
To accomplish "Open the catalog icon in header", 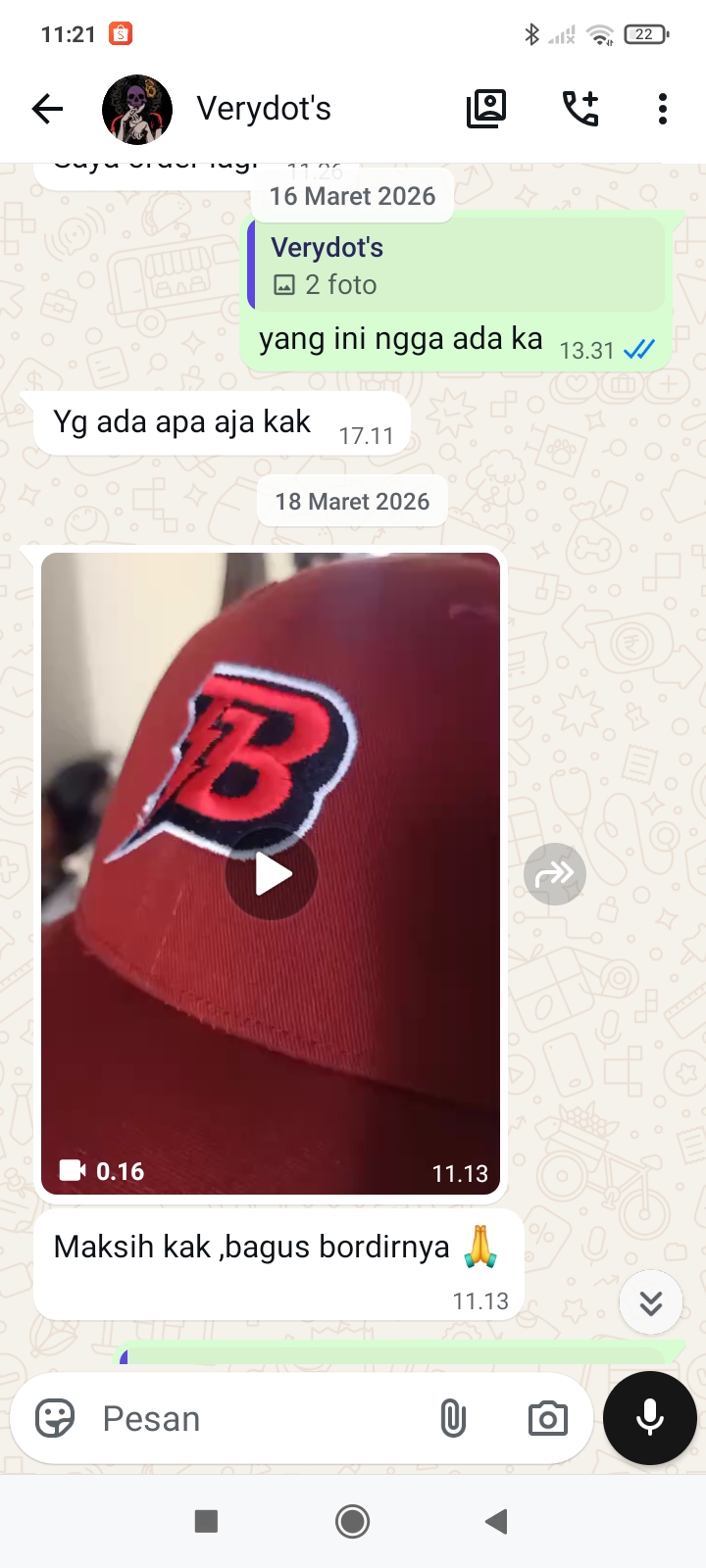I will click(486, 109).
